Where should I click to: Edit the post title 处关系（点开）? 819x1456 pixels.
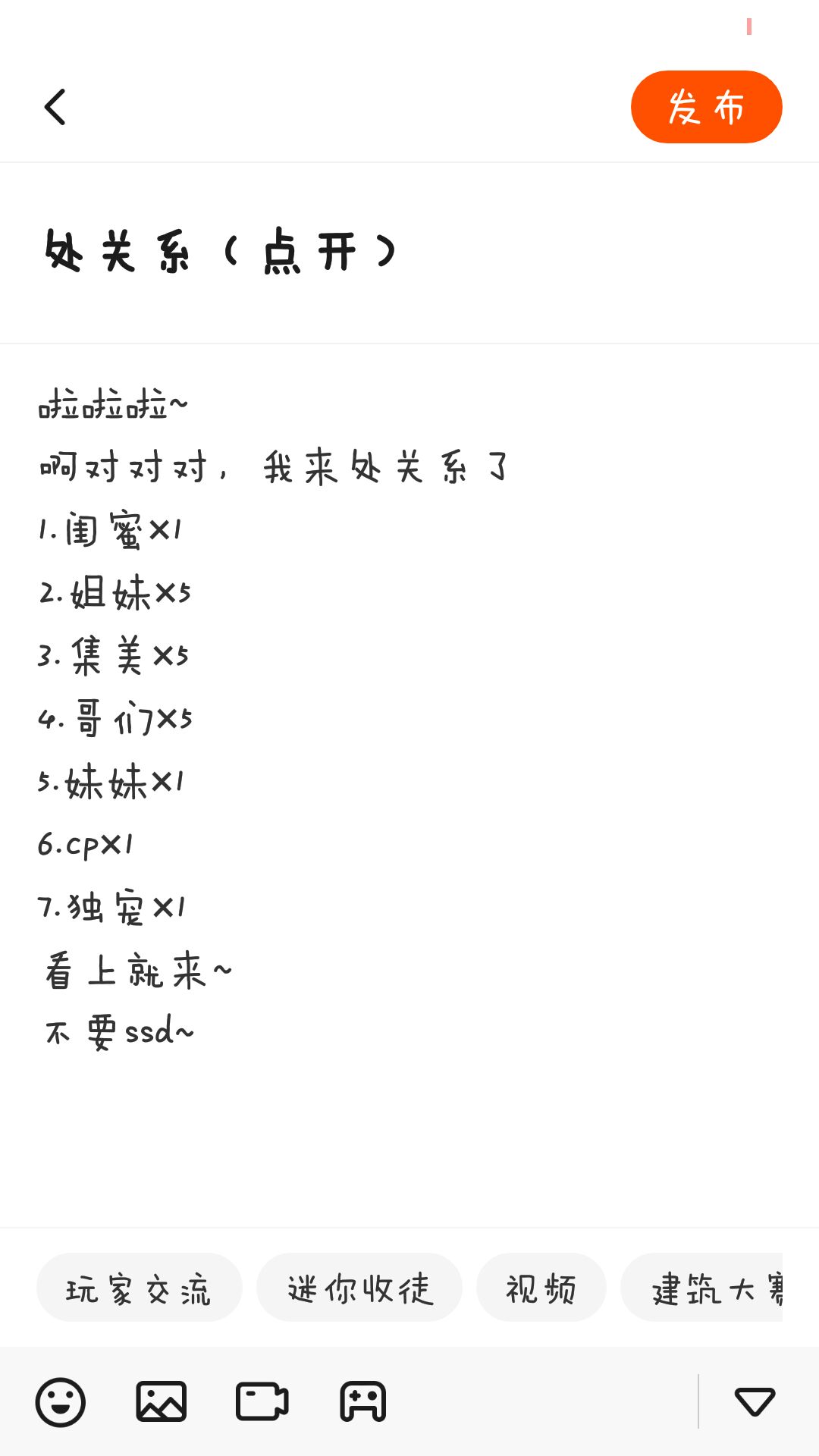(x=220, y=253)
